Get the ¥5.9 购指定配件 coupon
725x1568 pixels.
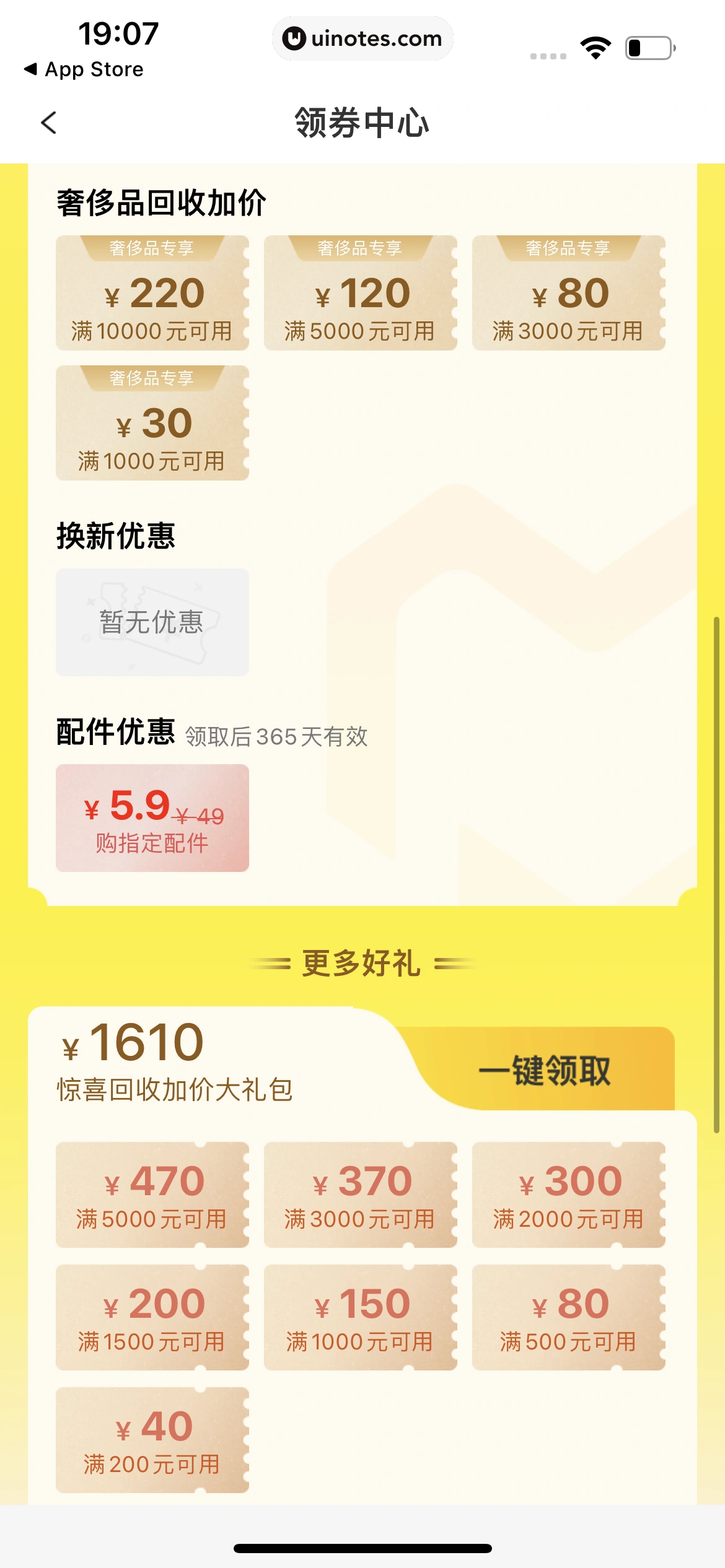coord(152,817)
